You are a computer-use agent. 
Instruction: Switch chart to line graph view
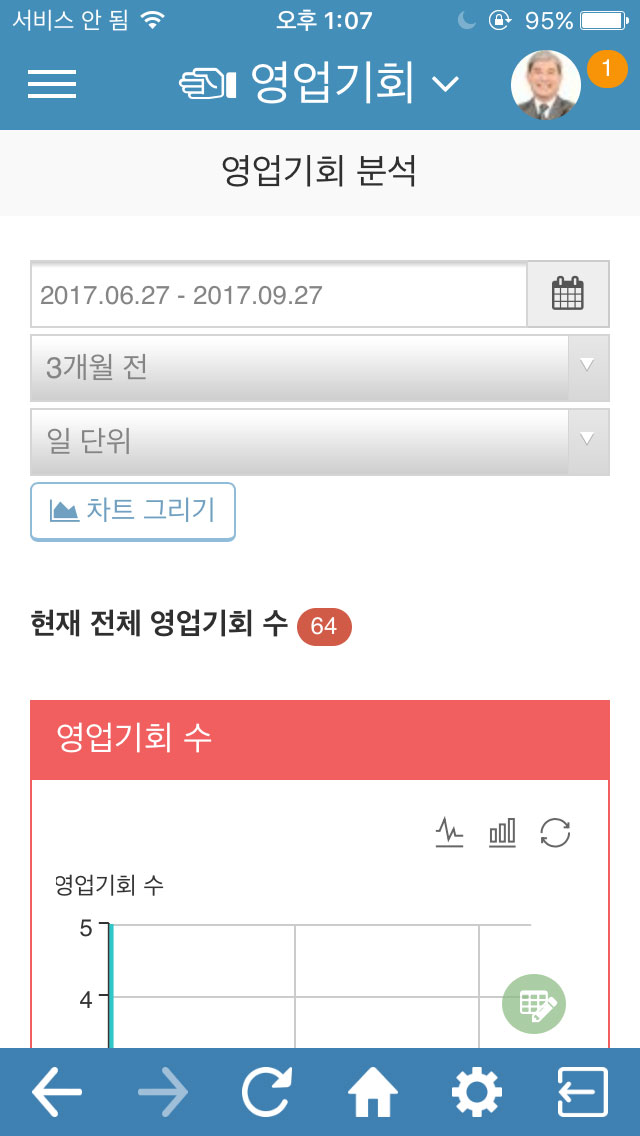pyautogui.click(x=449, y=832)
